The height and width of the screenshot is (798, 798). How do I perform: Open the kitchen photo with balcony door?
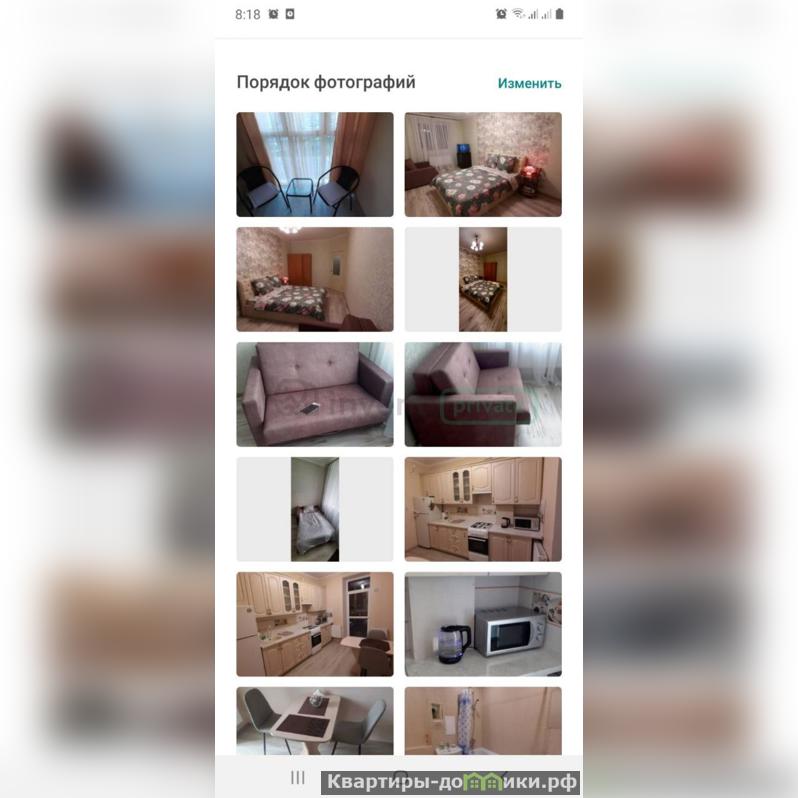point(315,624)
